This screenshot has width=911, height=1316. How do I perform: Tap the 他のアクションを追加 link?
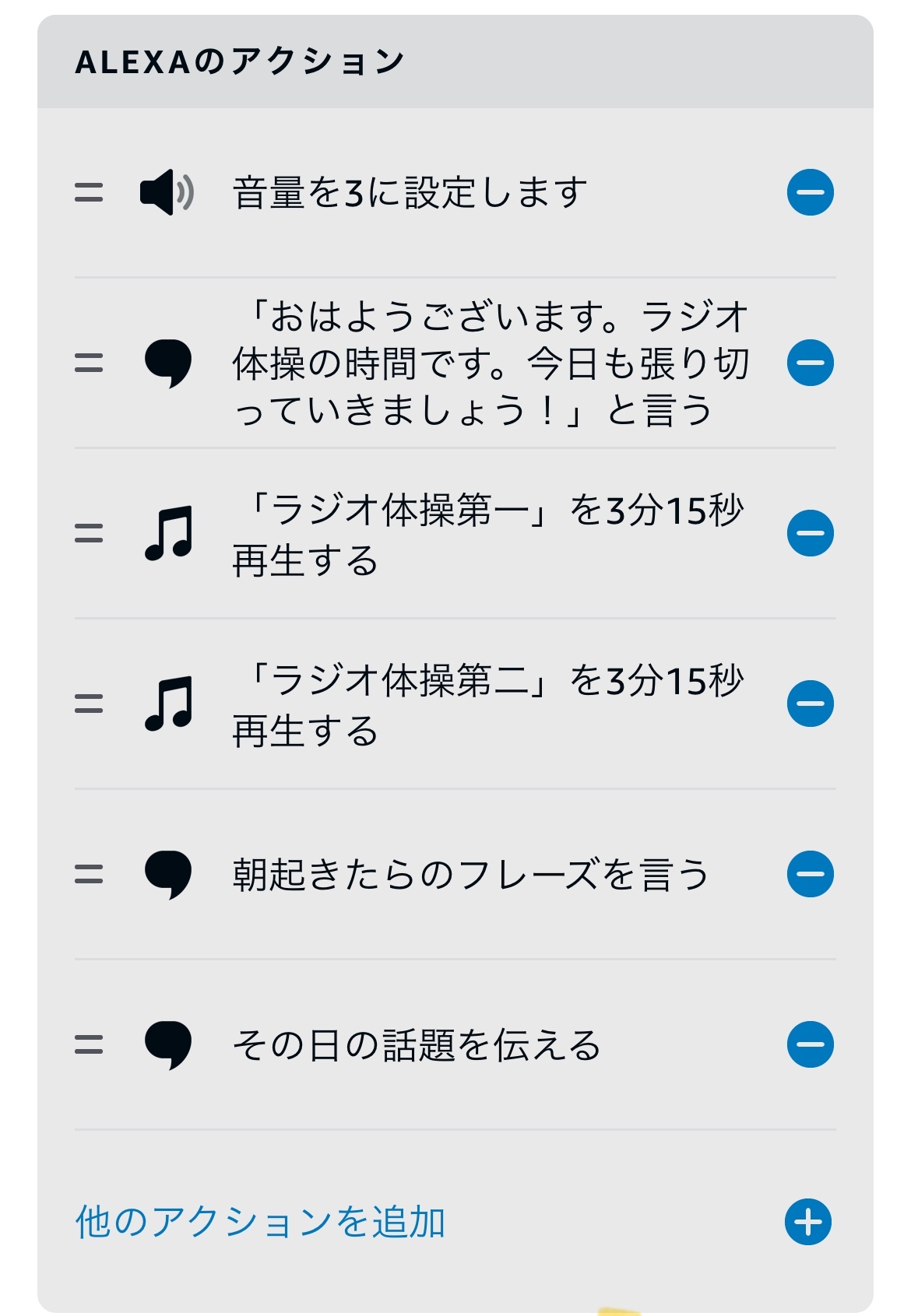click(x=260, y=1222)
